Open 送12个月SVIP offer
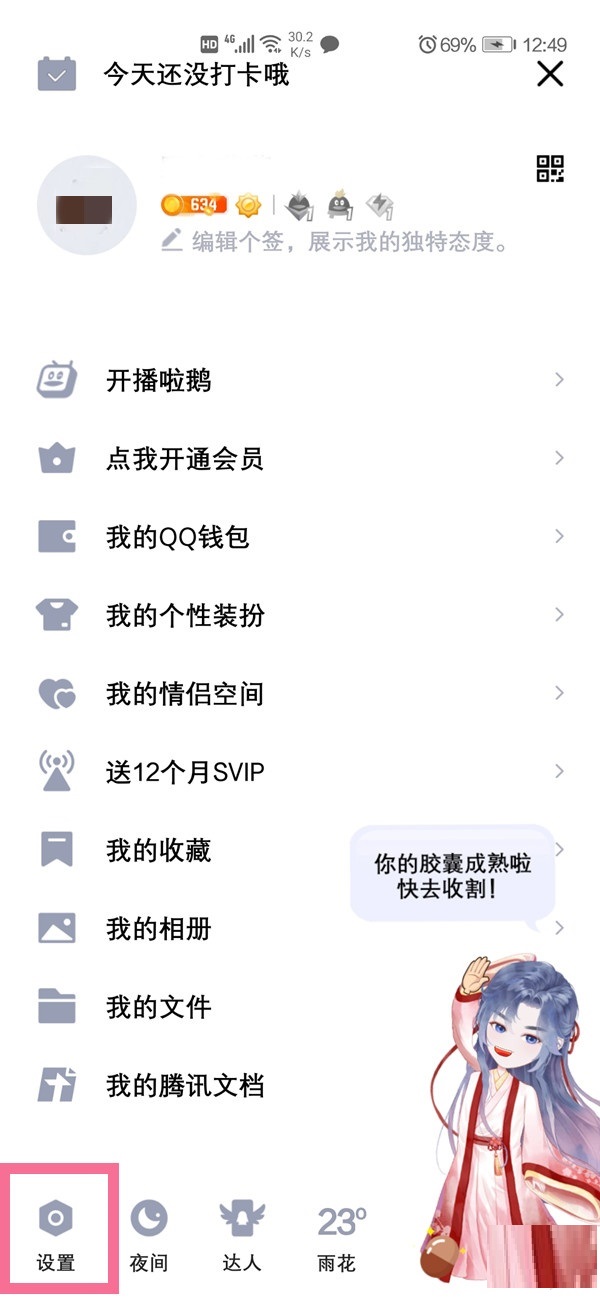 pyautogui.click(x=184, y=772)
